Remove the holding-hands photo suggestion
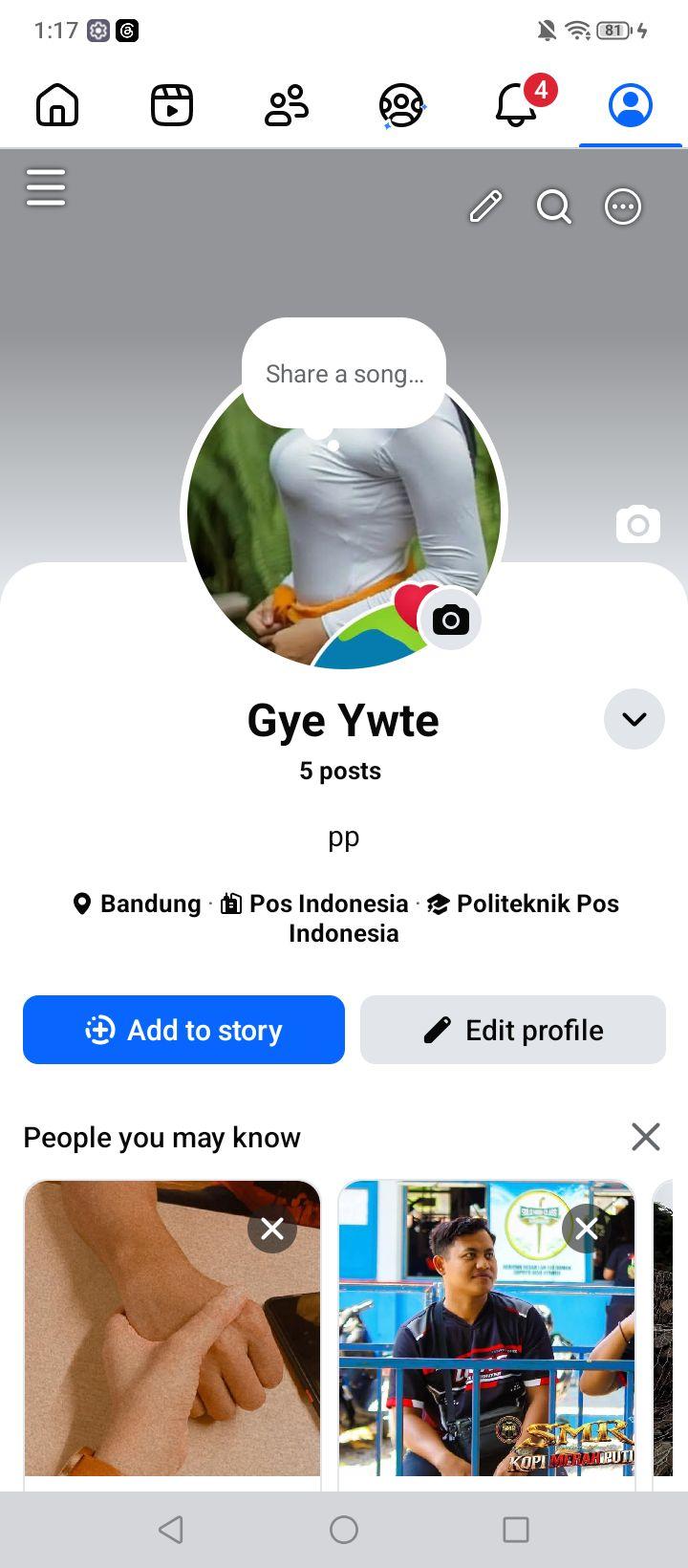The width and height of the screenshot is (688, 1568). 272,1229
